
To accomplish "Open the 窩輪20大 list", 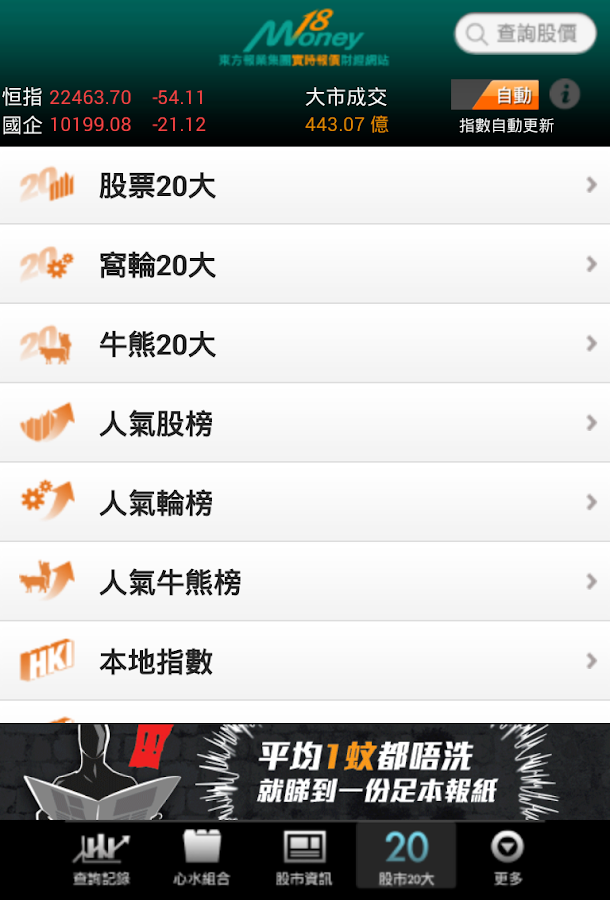I will (x=305, y=265).
